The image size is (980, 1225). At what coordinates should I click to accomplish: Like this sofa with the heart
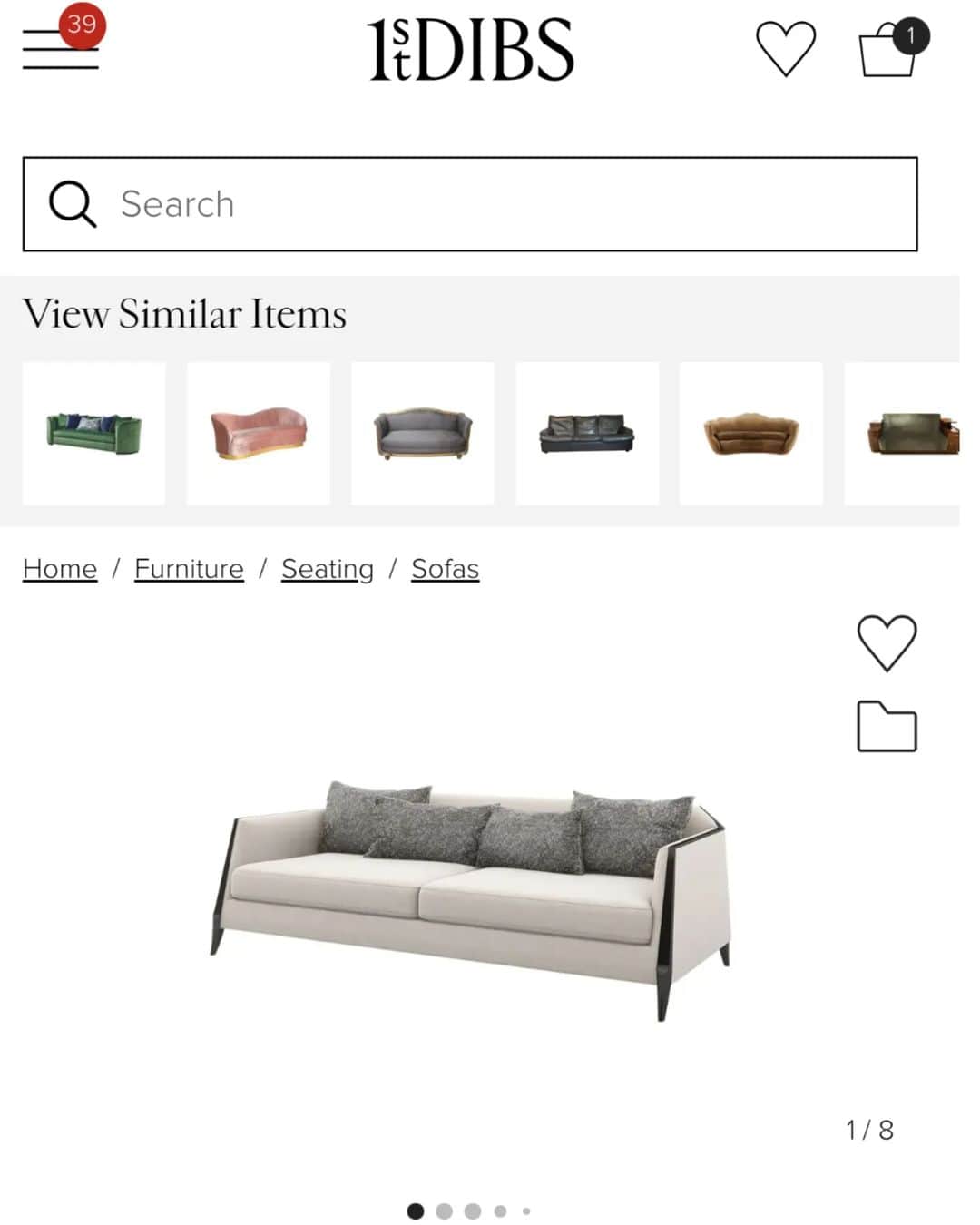(x=887, y=643)
